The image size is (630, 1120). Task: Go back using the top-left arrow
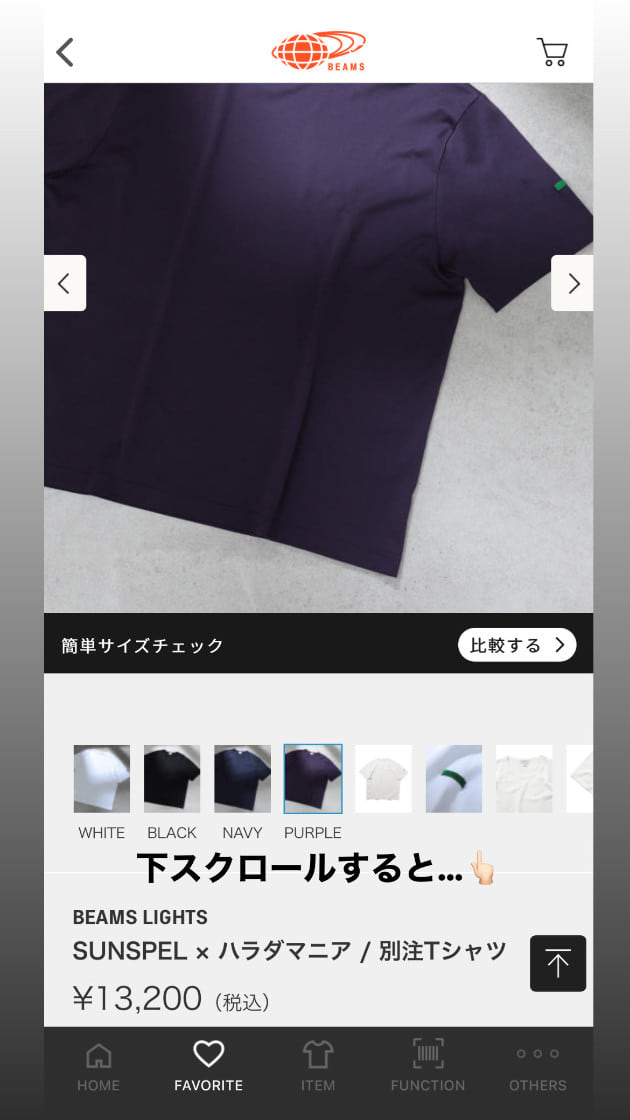point(65,52)
